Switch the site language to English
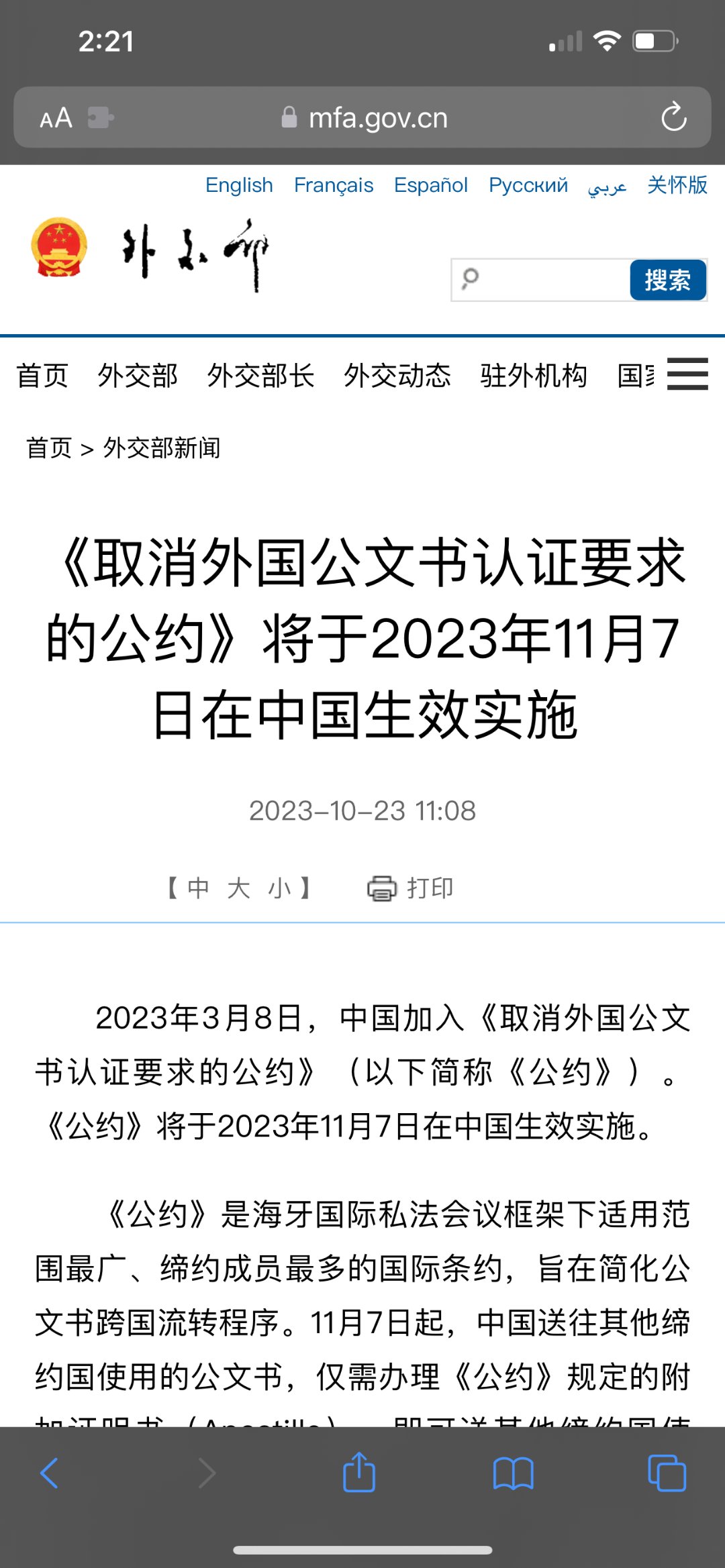Viewport: 725px width, 1568px height. pos(239,185)
